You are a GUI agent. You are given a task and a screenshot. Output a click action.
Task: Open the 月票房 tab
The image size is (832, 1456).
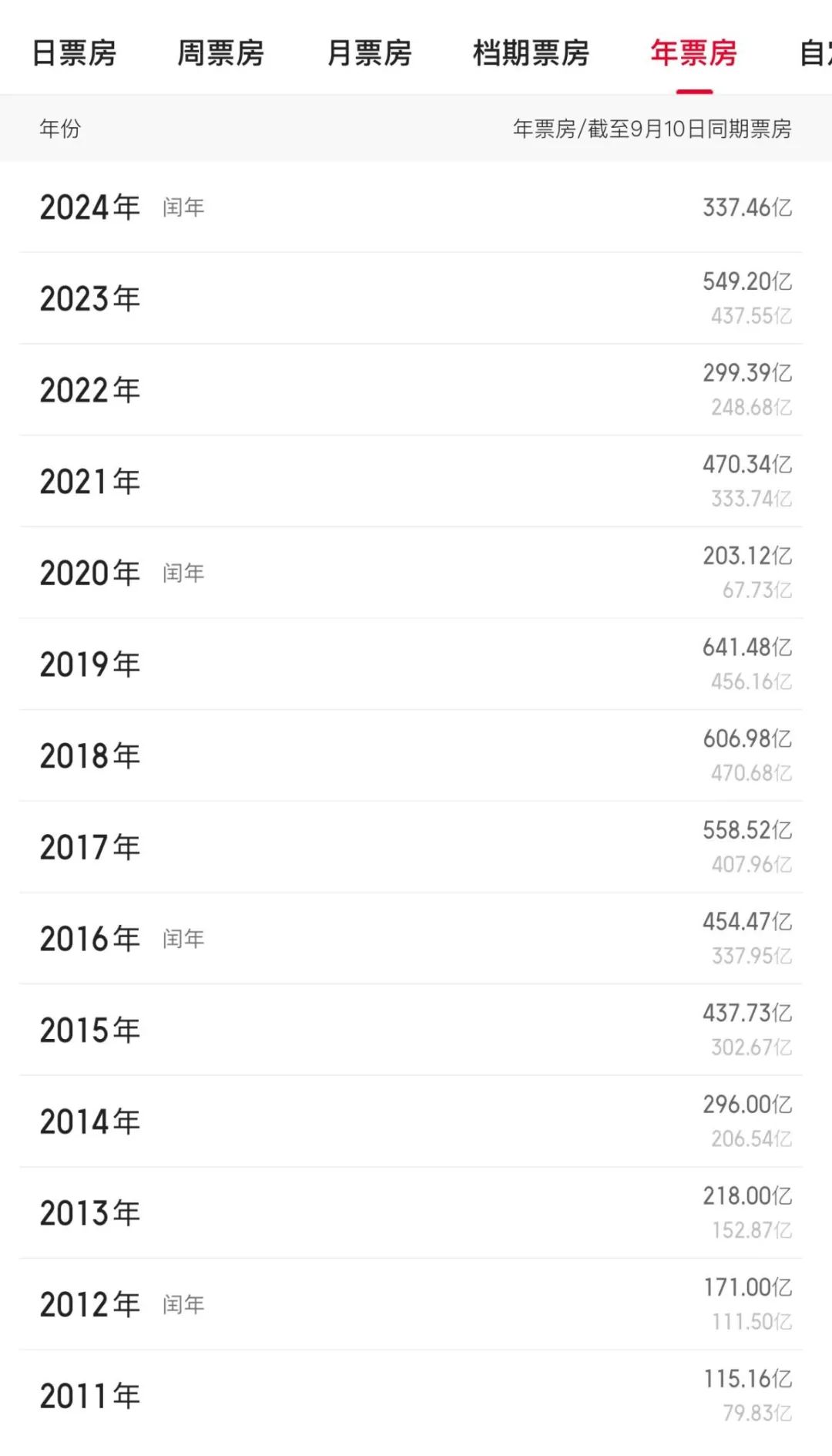click(x=369, y=53)
